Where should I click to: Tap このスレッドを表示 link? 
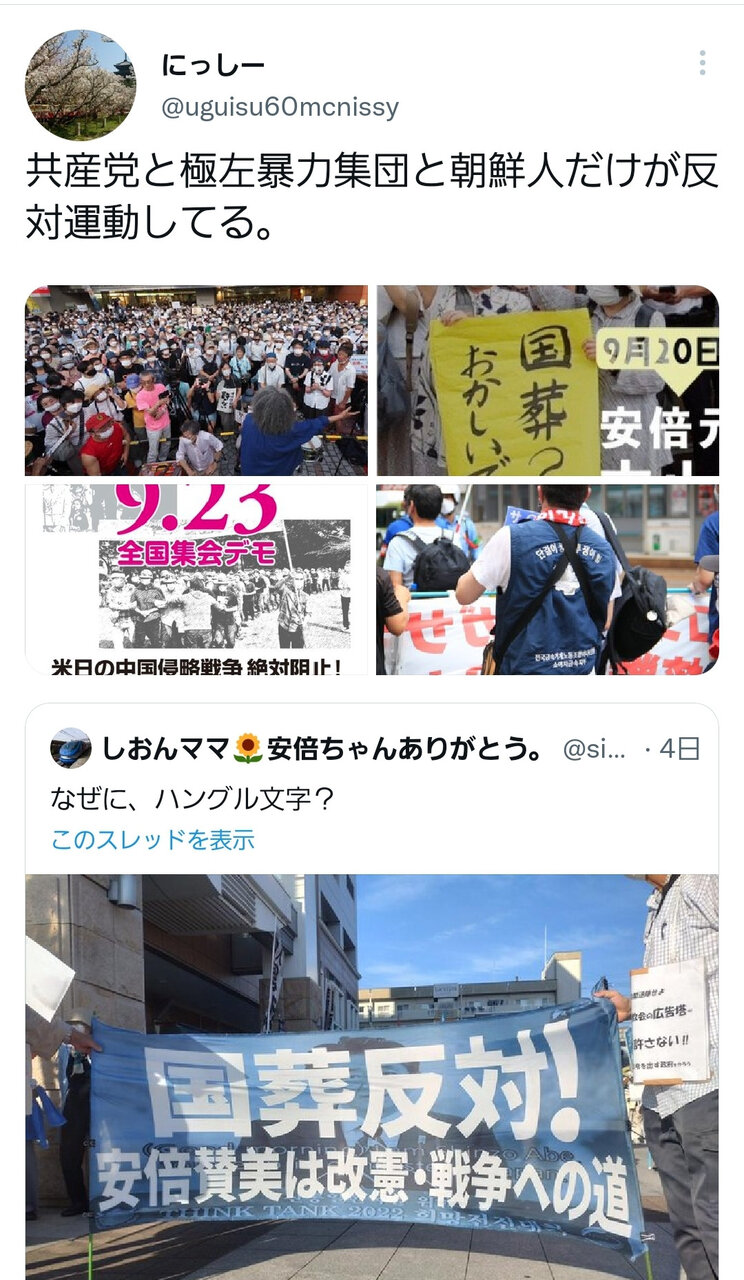click(153, 839)
